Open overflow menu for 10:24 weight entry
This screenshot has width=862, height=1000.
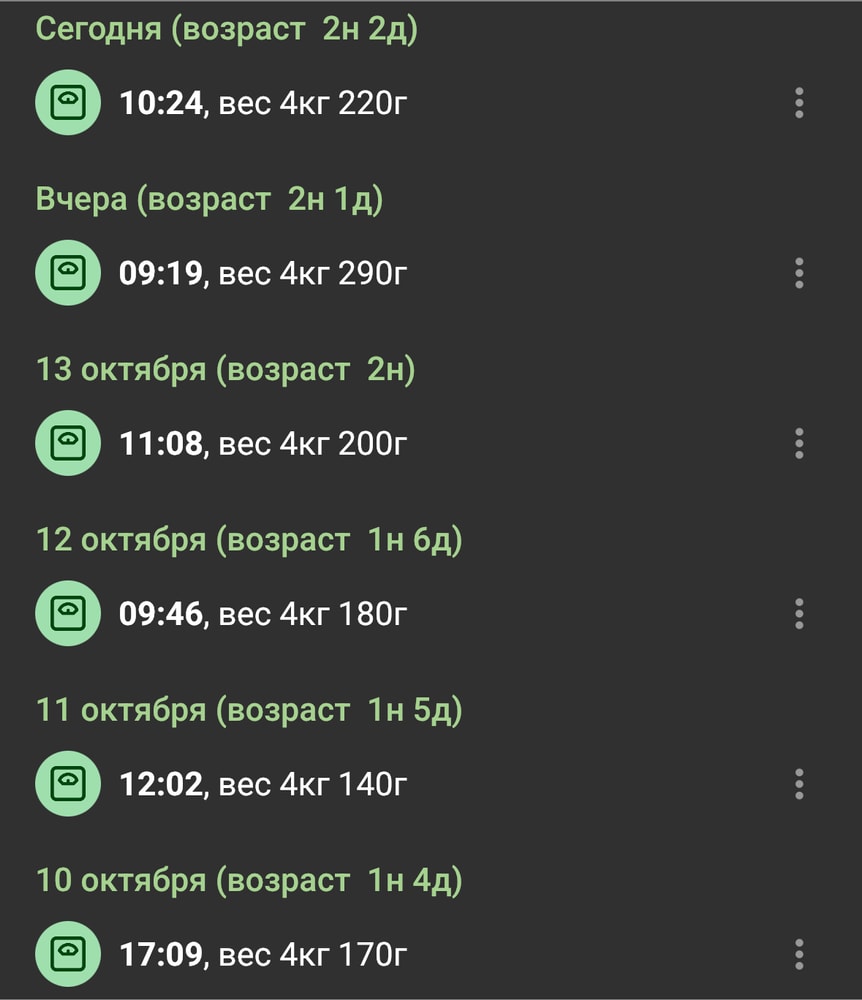[799, 103]
